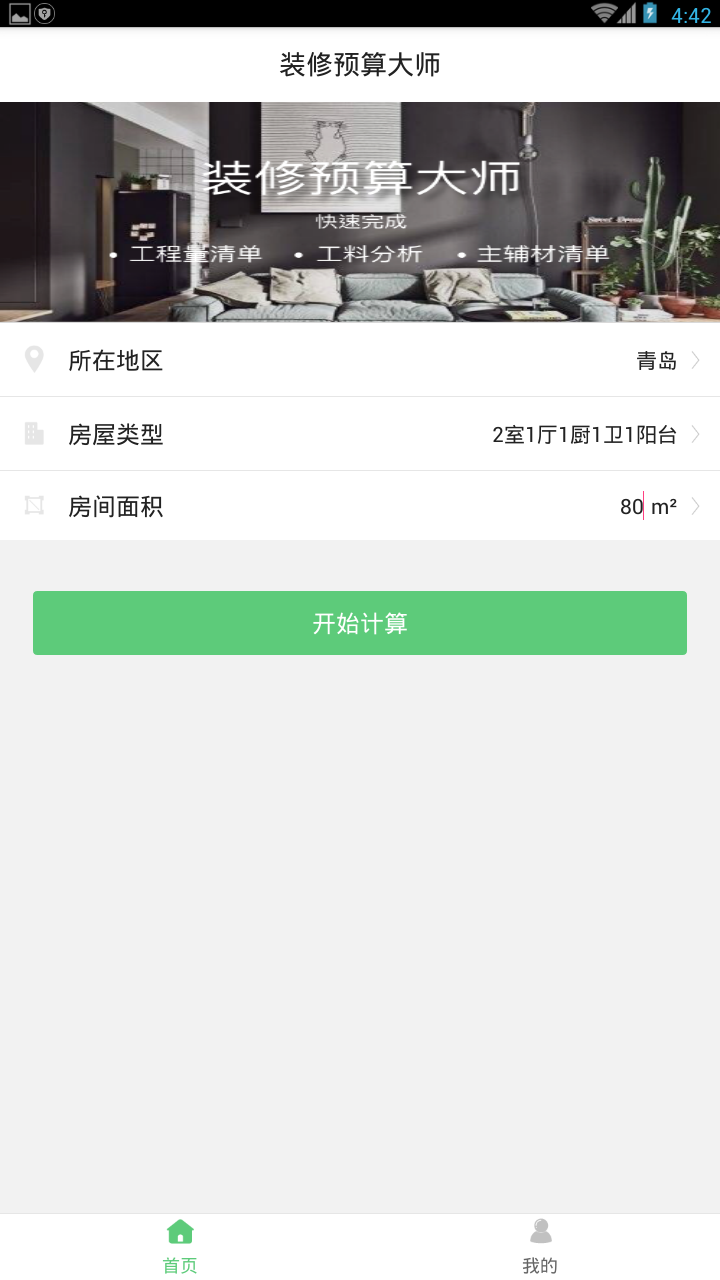Choose the 房屋类型 house type

click(360, 434)
